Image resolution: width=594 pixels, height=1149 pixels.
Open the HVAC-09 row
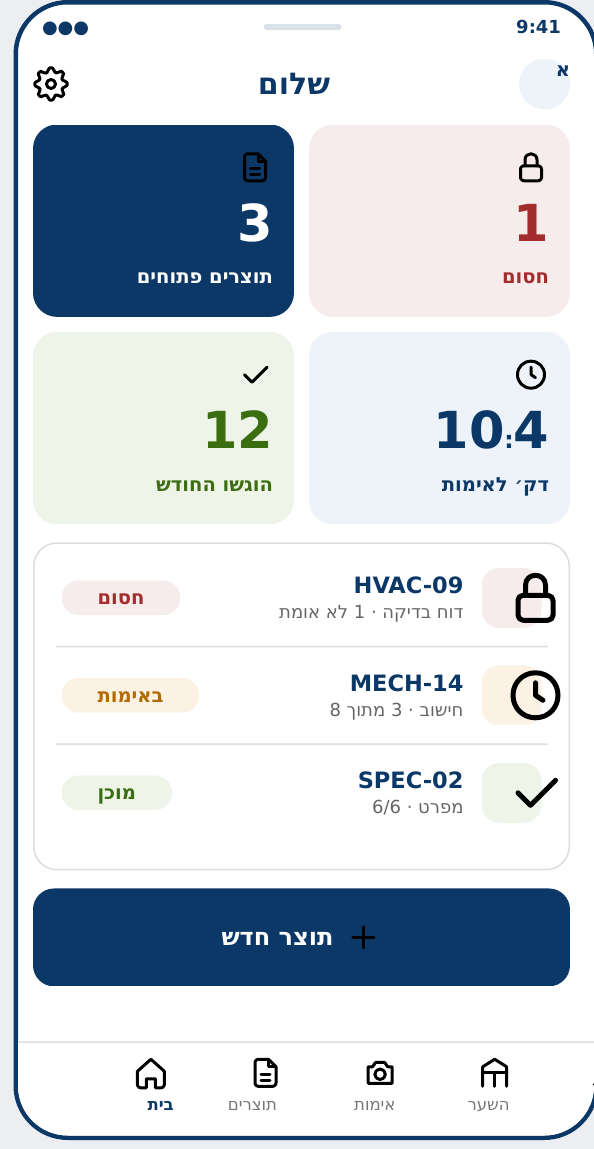point(302,598)
